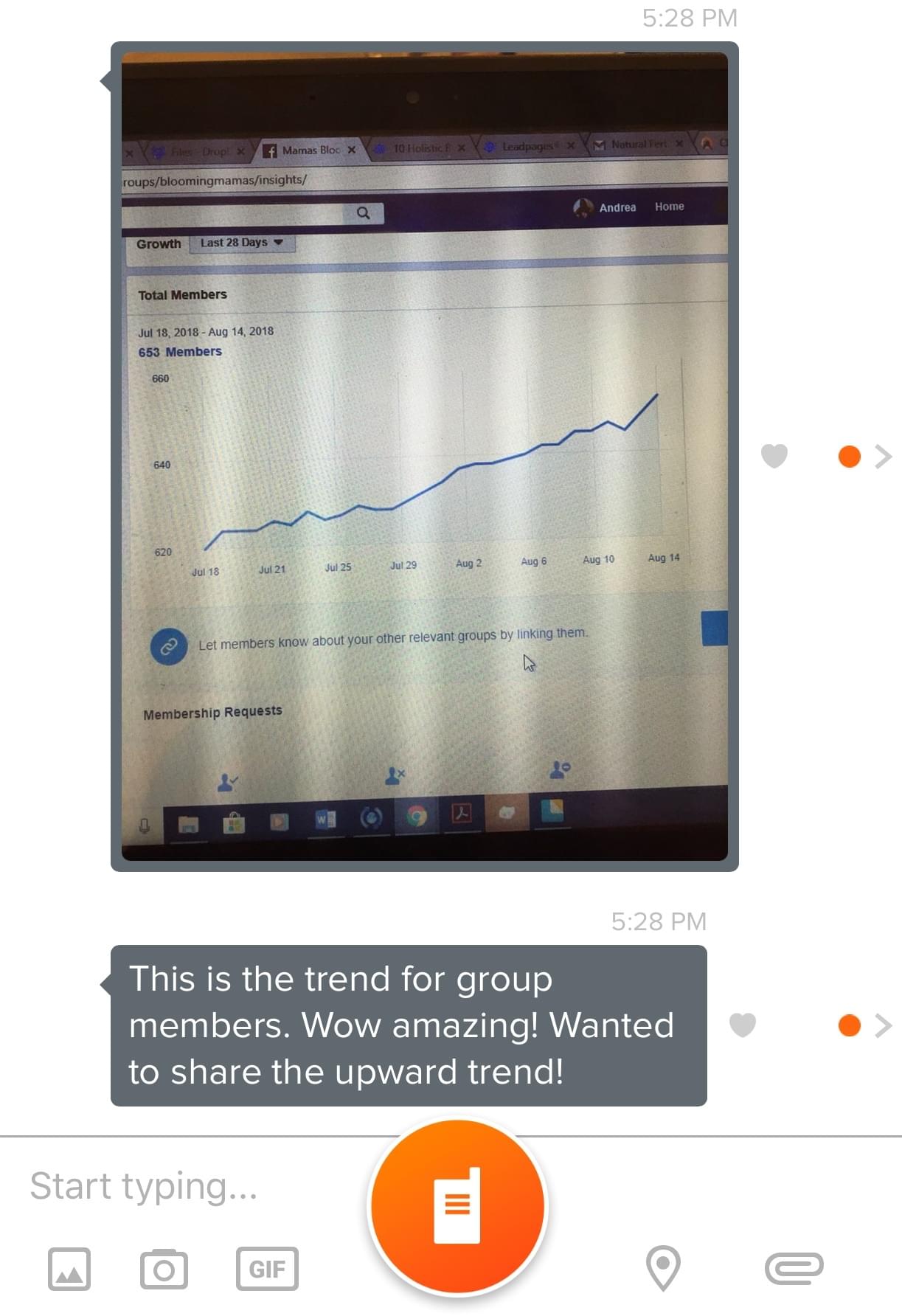Screen dimensions: 902x1316
Task: Open the shared Total Members graph photo
Action: coord(424,456)
